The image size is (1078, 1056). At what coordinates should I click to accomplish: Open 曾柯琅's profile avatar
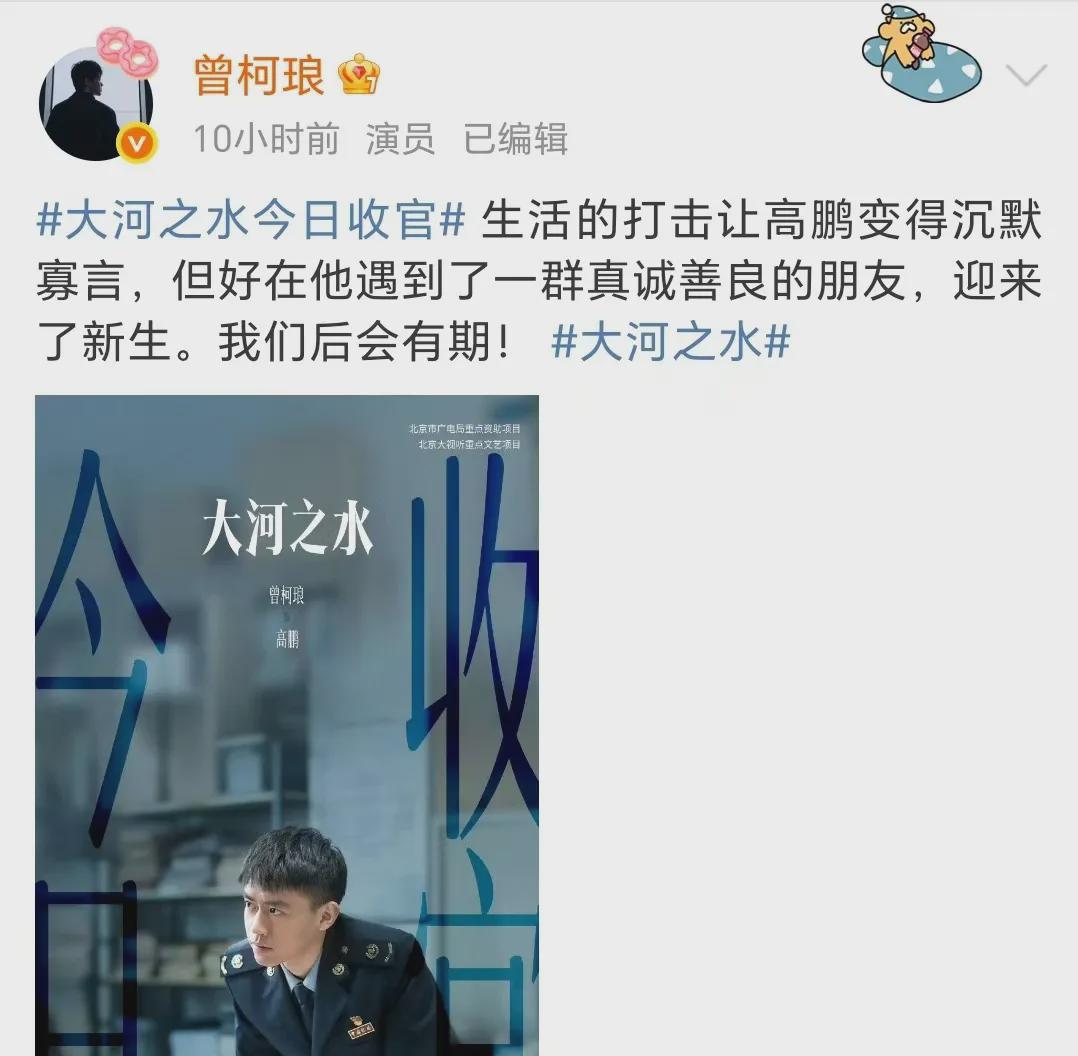coord(95,104)
